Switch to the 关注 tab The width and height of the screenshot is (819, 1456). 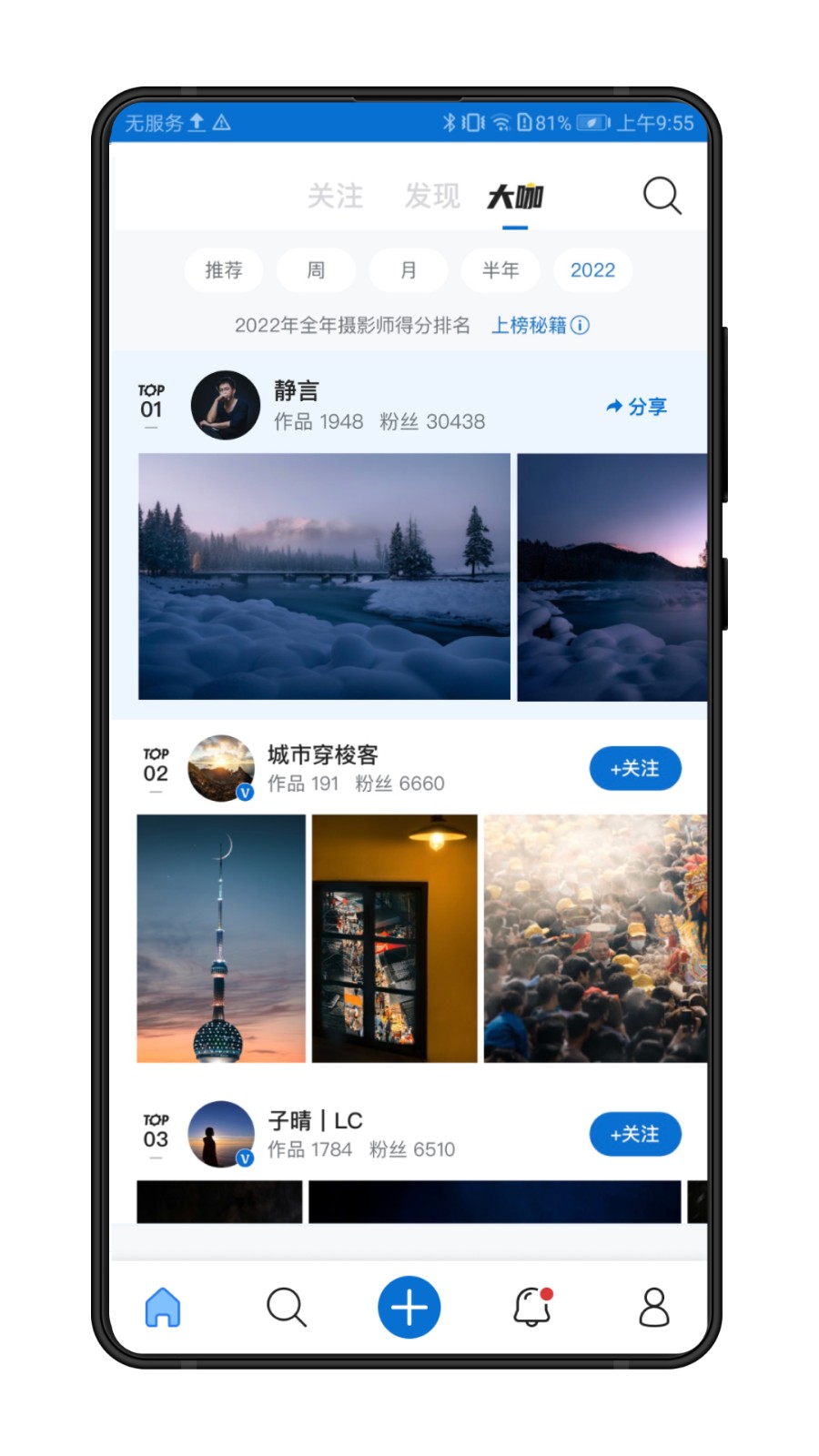pyautogui.click(x=335, y=196)
